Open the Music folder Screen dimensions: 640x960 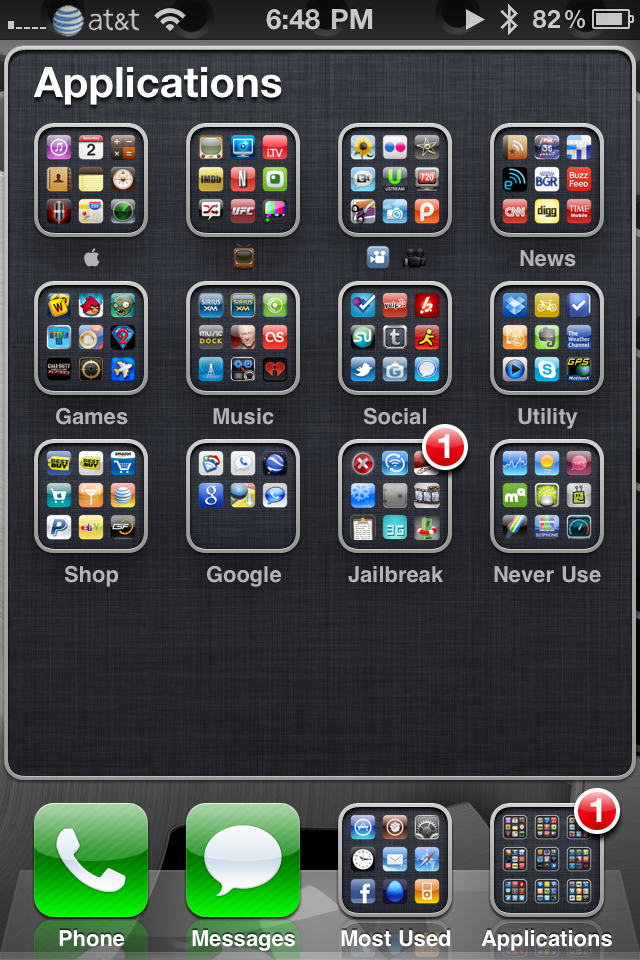point(243,339)
